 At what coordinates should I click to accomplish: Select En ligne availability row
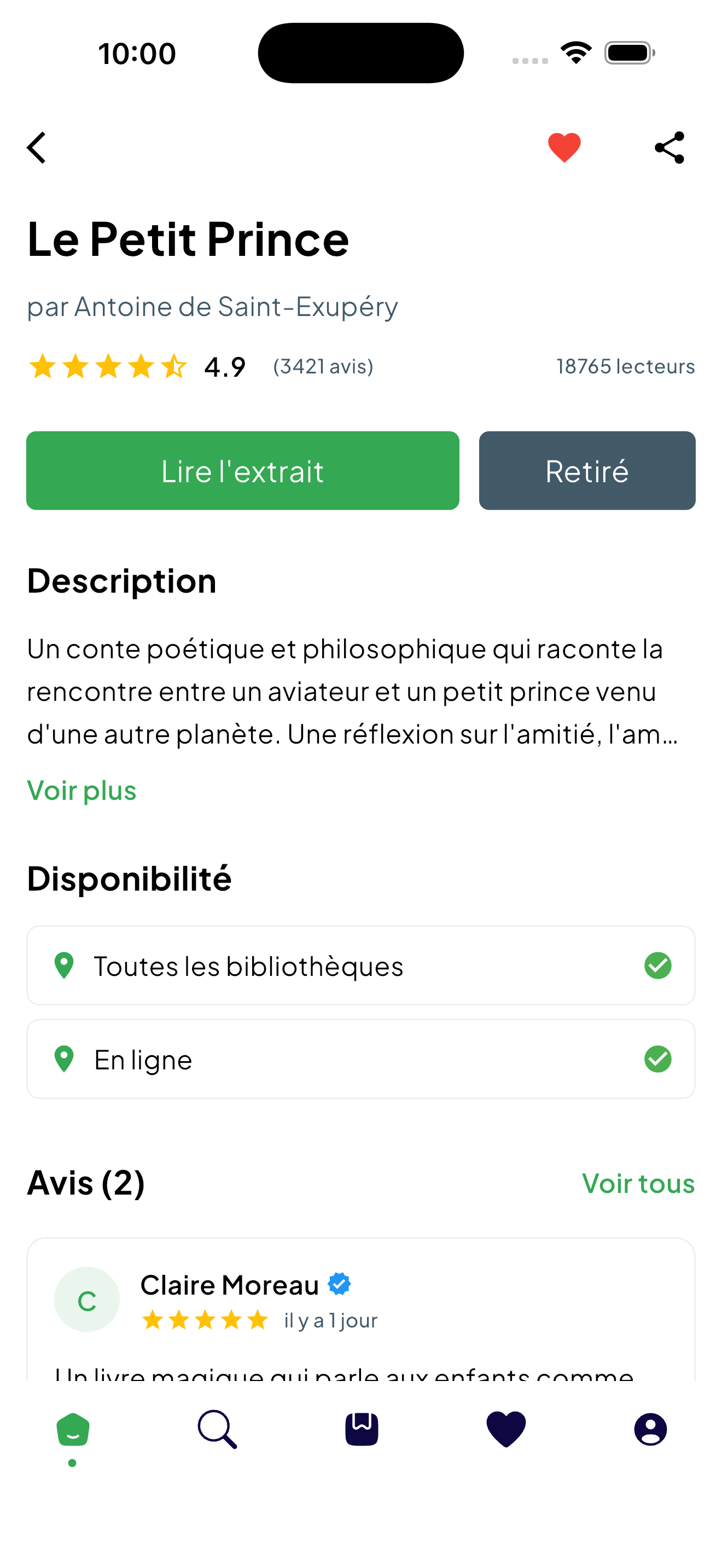[360, 1059]
